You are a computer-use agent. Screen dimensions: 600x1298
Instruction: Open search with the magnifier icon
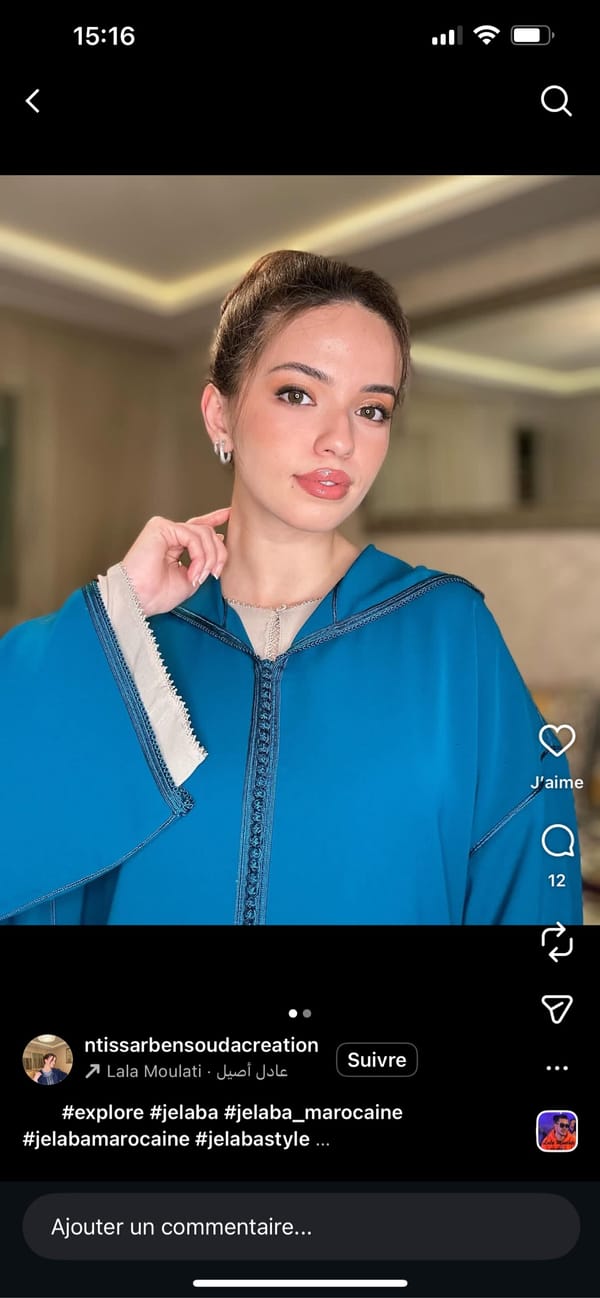[556, 100]
